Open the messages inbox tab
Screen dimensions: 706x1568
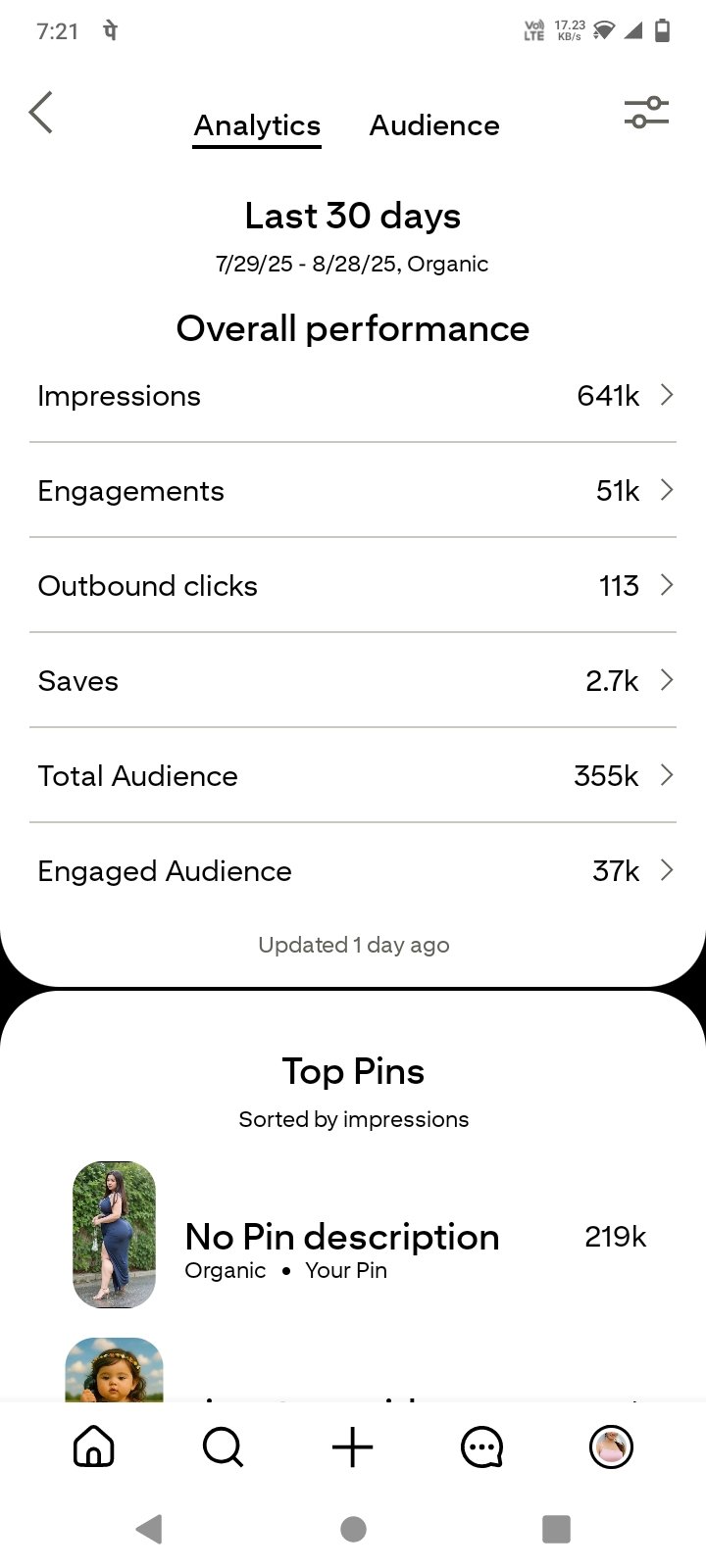click(x=482, y=1447)
